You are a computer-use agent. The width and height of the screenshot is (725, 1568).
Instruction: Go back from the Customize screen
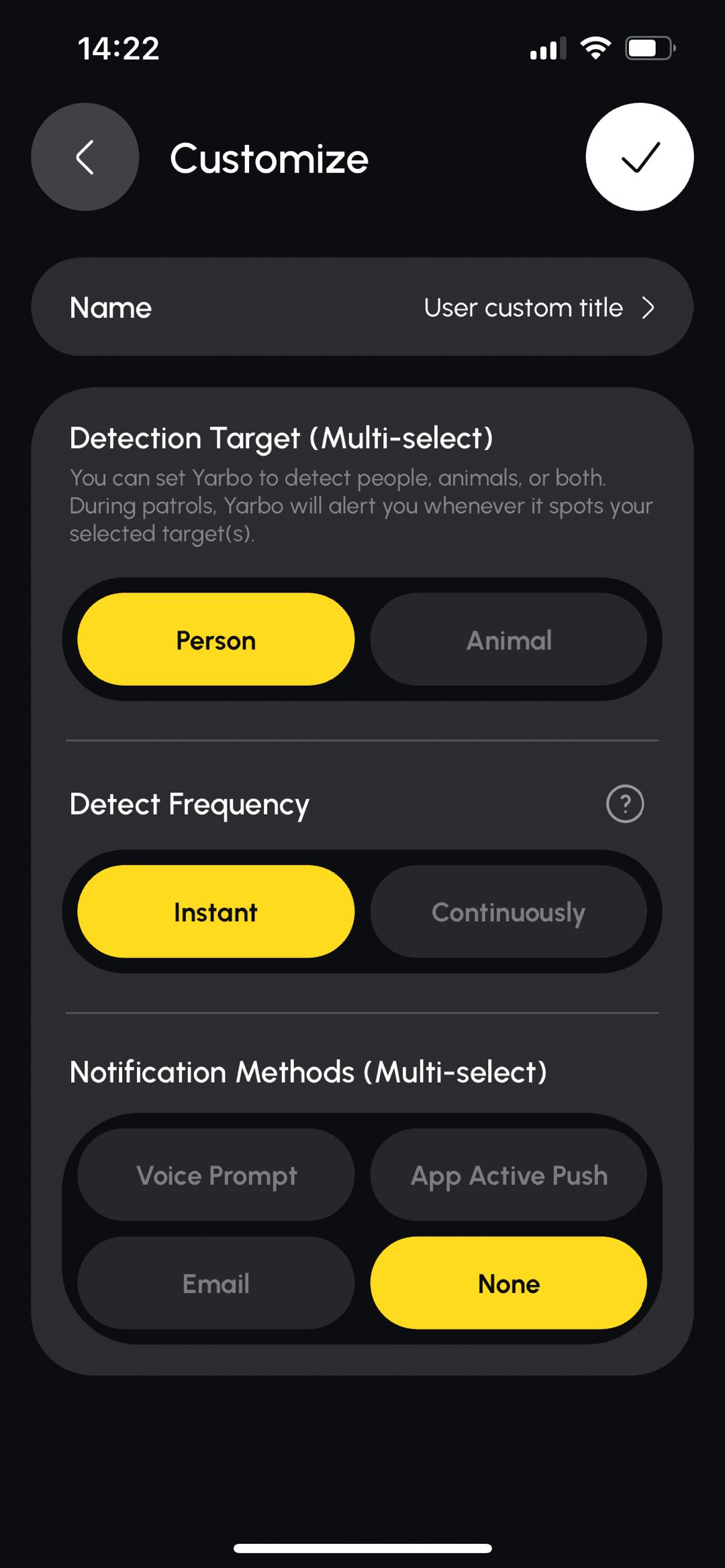click(x=85, y=157)
